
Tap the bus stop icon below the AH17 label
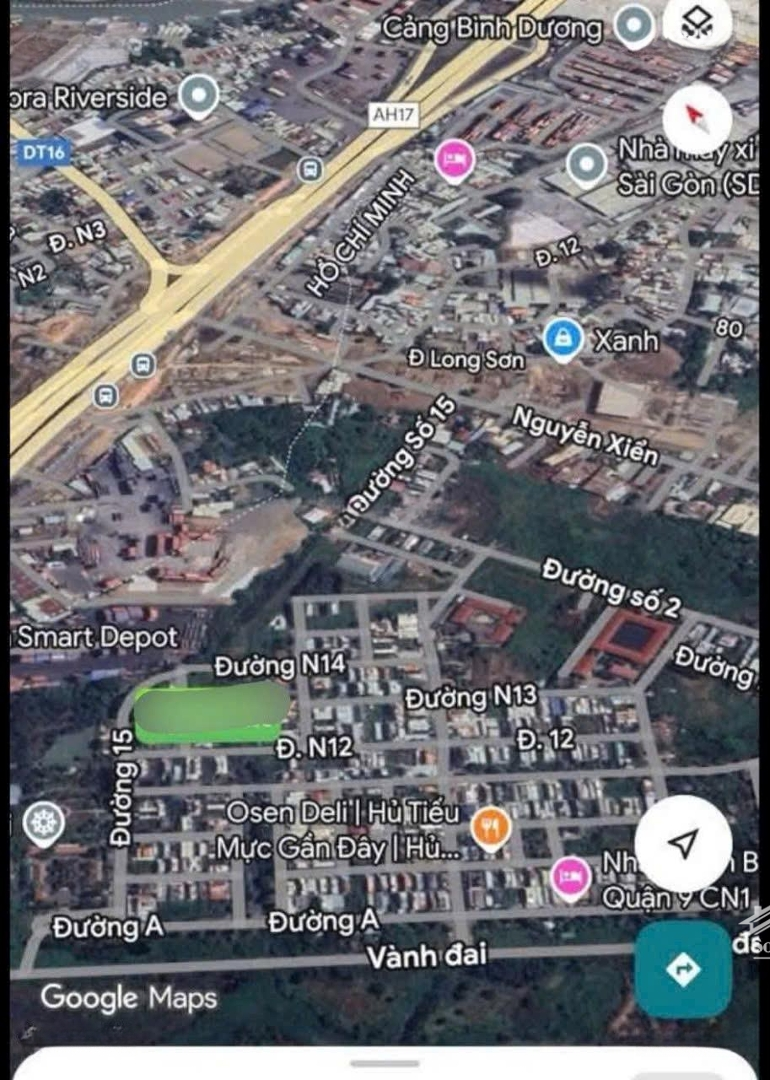(310, 169)
